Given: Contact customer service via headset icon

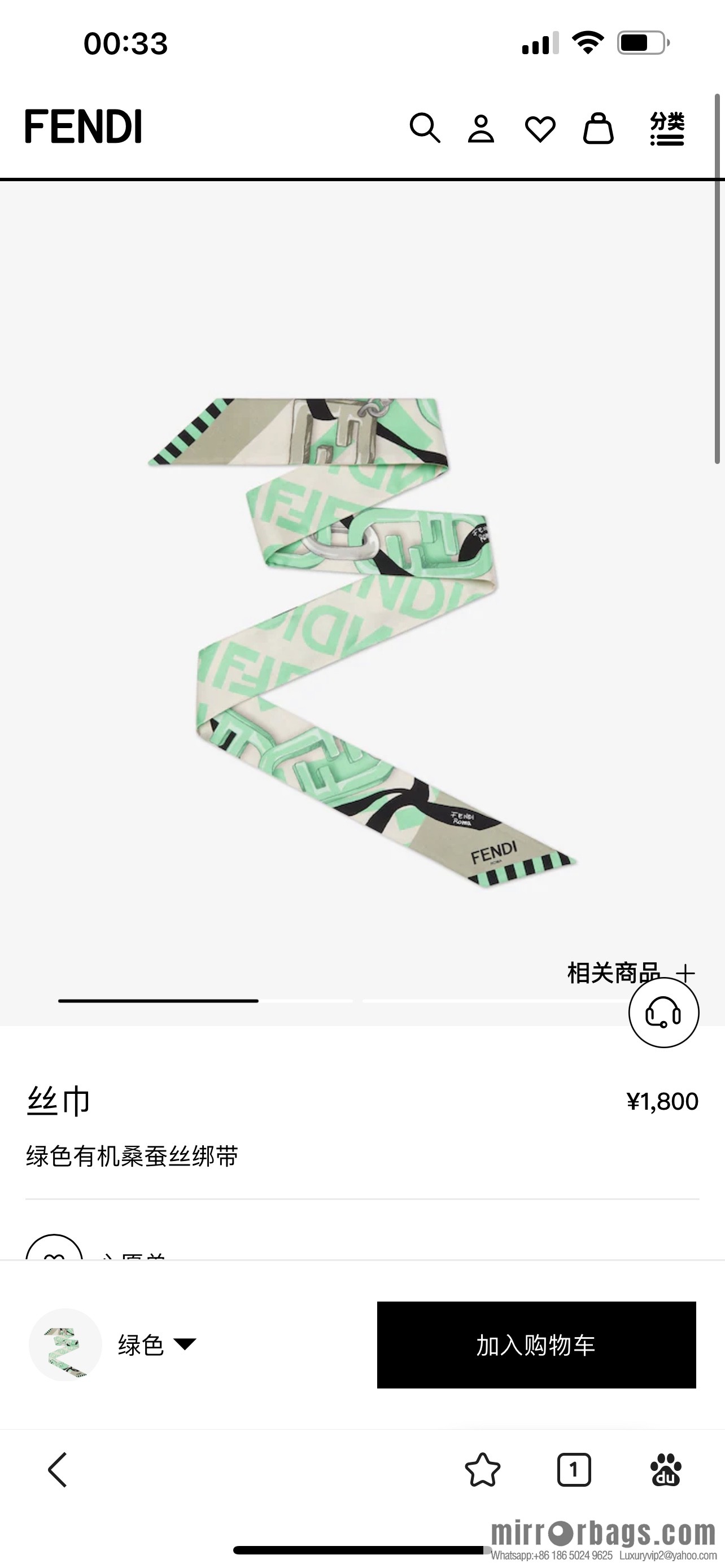Looking at the screenshot, I should tap(663, 1013).
